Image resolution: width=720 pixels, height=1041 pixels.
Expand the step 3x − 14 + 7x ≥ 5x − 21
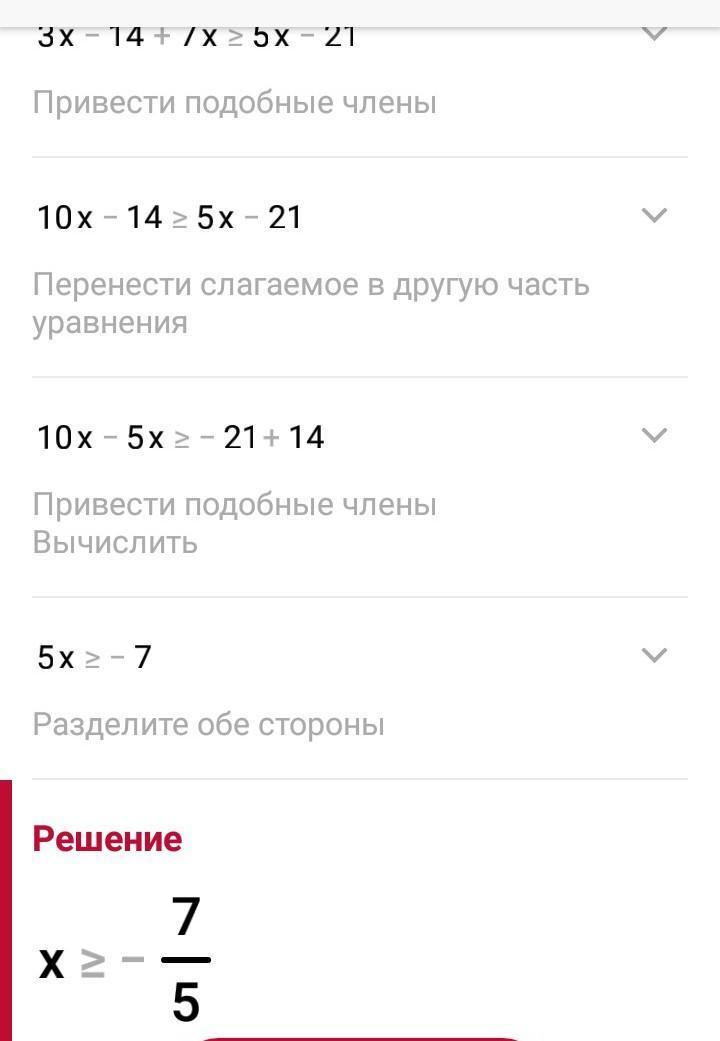653,35
